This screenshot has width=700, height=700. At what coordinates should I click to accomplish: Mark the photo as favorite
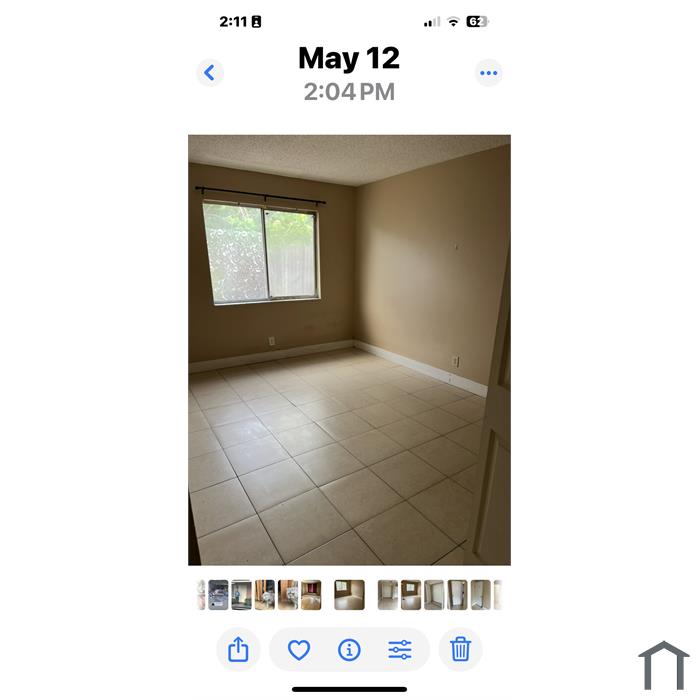(x=299, y=650)
